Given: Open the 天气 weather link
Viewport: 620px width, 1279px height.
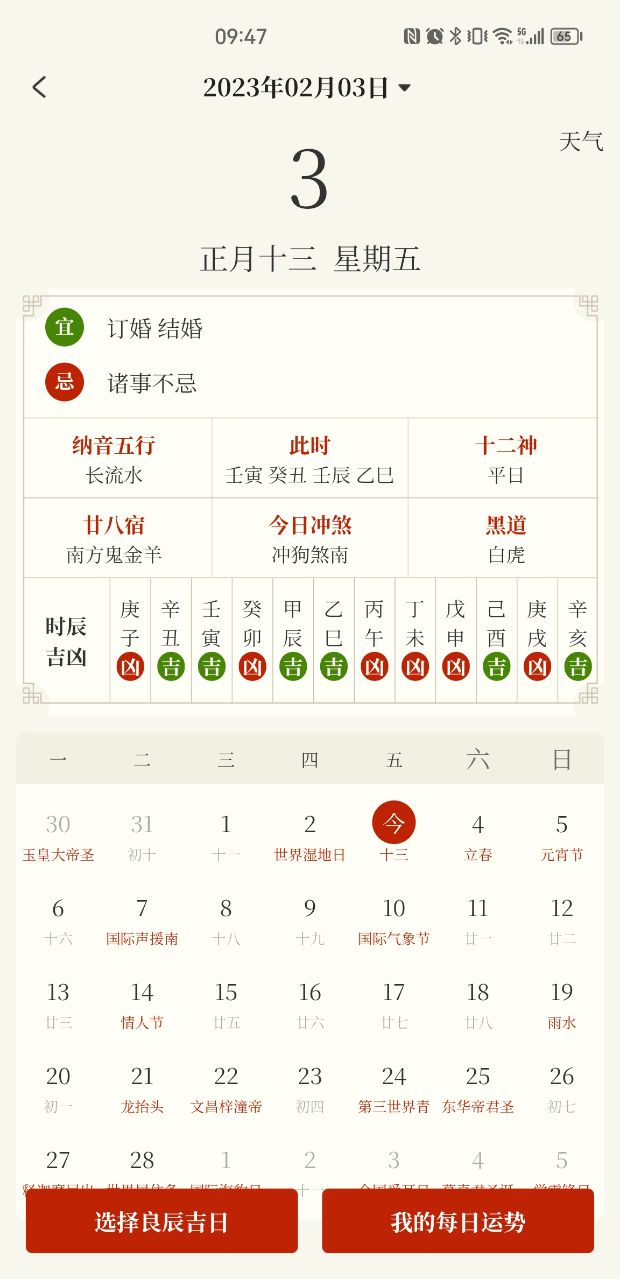Looking at the screenshot, I should [x=580, y=141].
